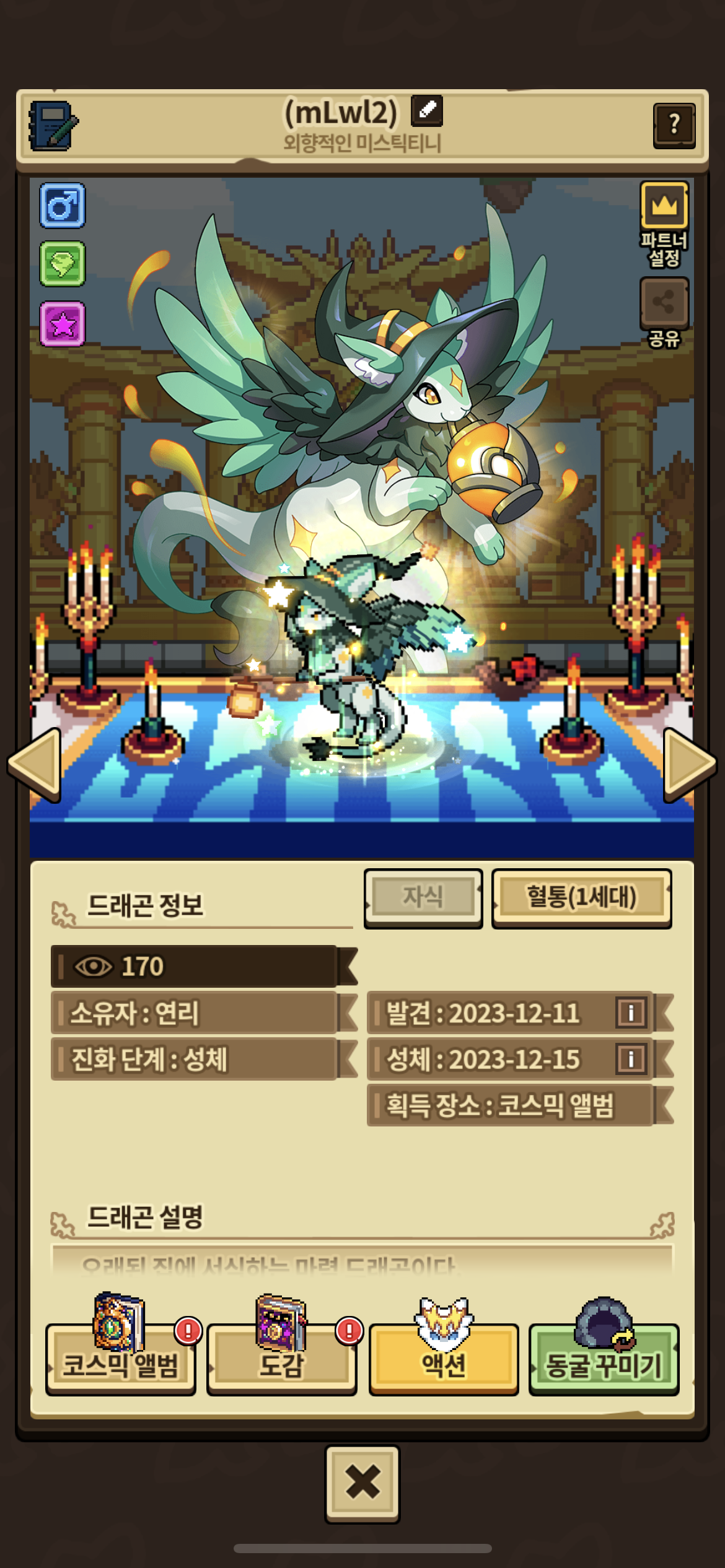Show info for 발견 date 2023-12-11
Viewport: 725px width, 1568px height.
pyautogui.click(x=631, y=1013)
